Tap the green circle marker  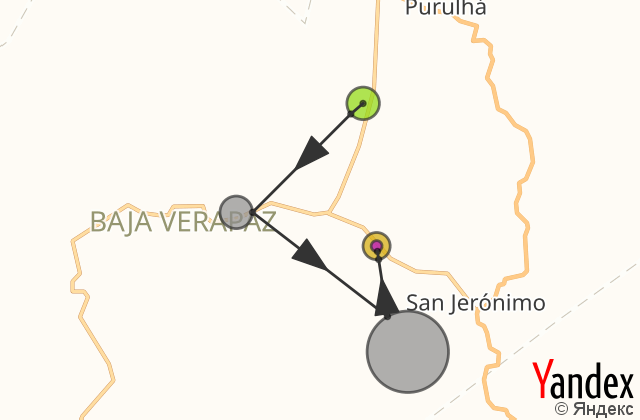pyautogui.click(x=363, y=103)
